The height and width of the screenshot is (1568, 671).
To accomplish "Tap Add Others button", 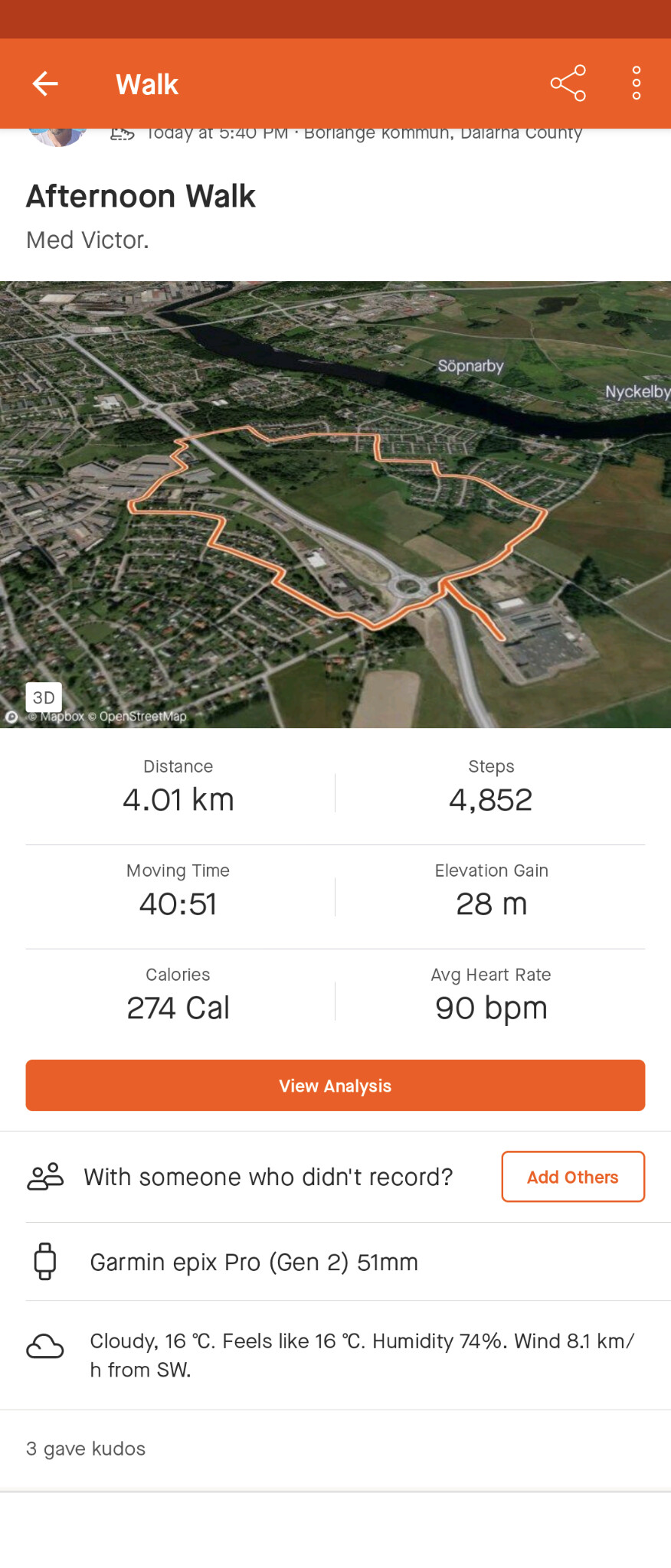I will coord(572,1177).
